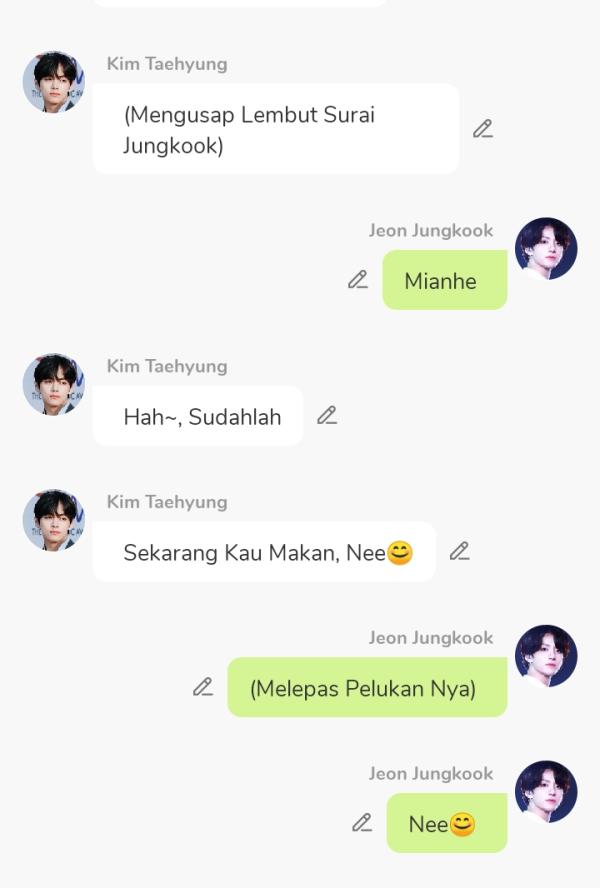Edit the "Sekarang Kau Makan, Nee" message

pos(459,551)
